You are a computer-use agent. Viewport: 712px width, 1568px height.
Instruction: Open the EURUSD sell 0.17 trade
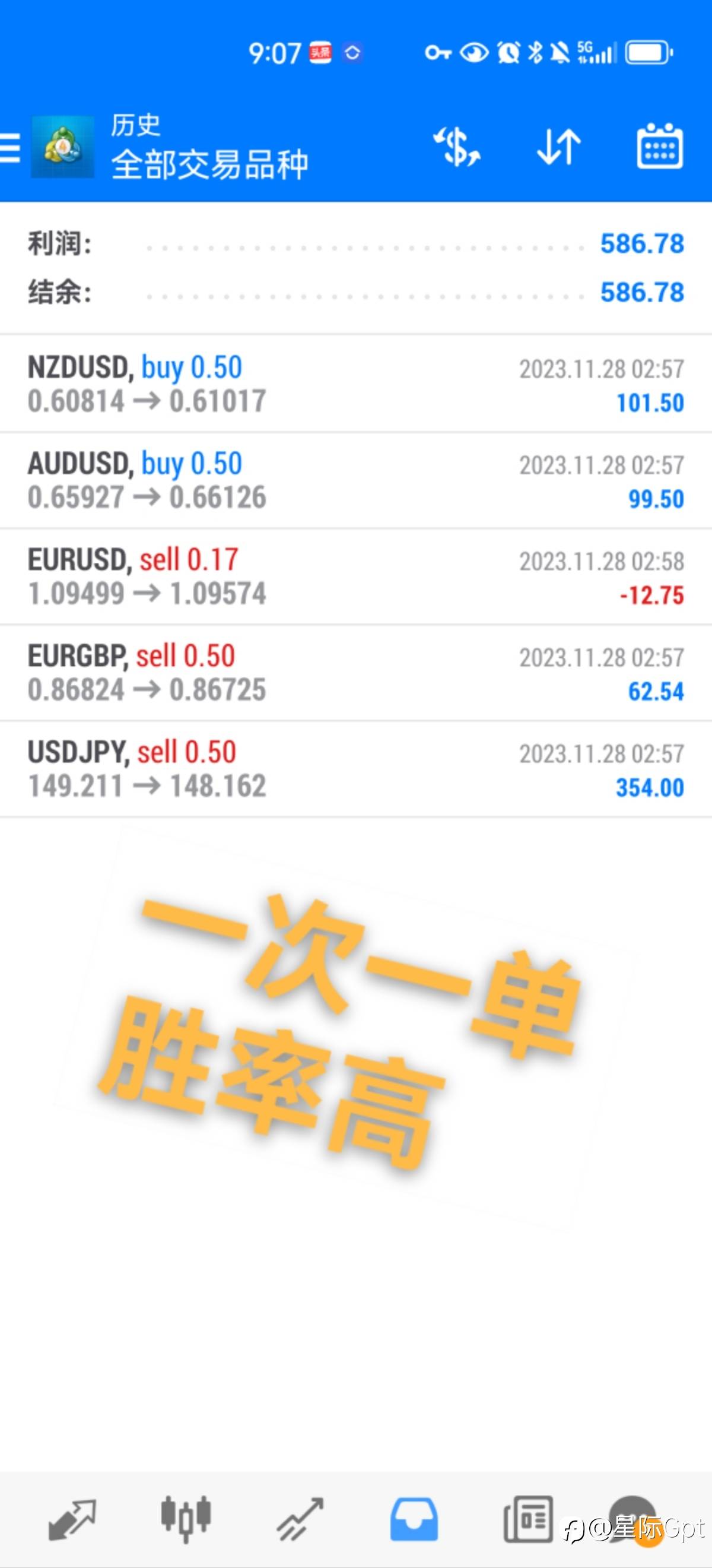(356, 577)
